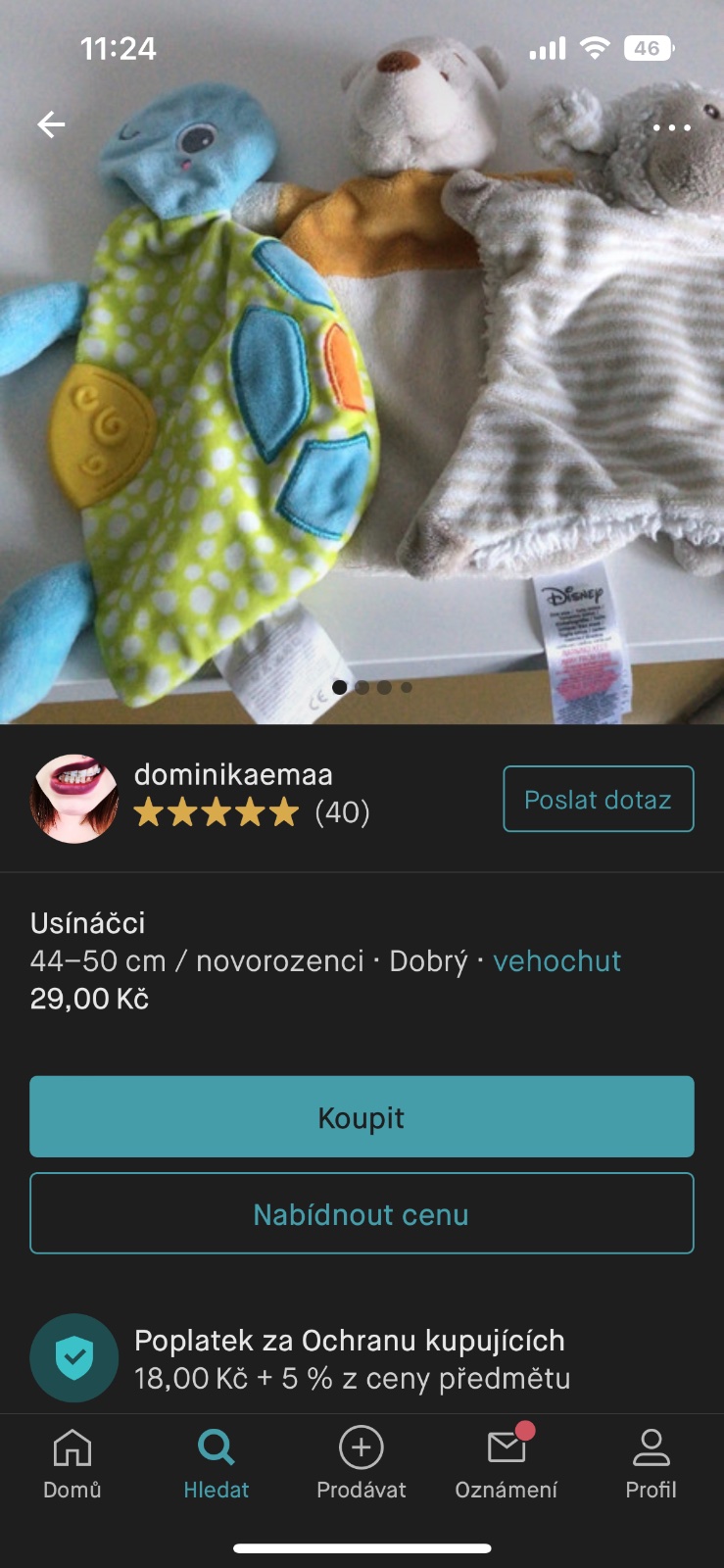This screenshot has width=724, height=1568.
Task: Switch to the Domů tab
Action: 72,1464
